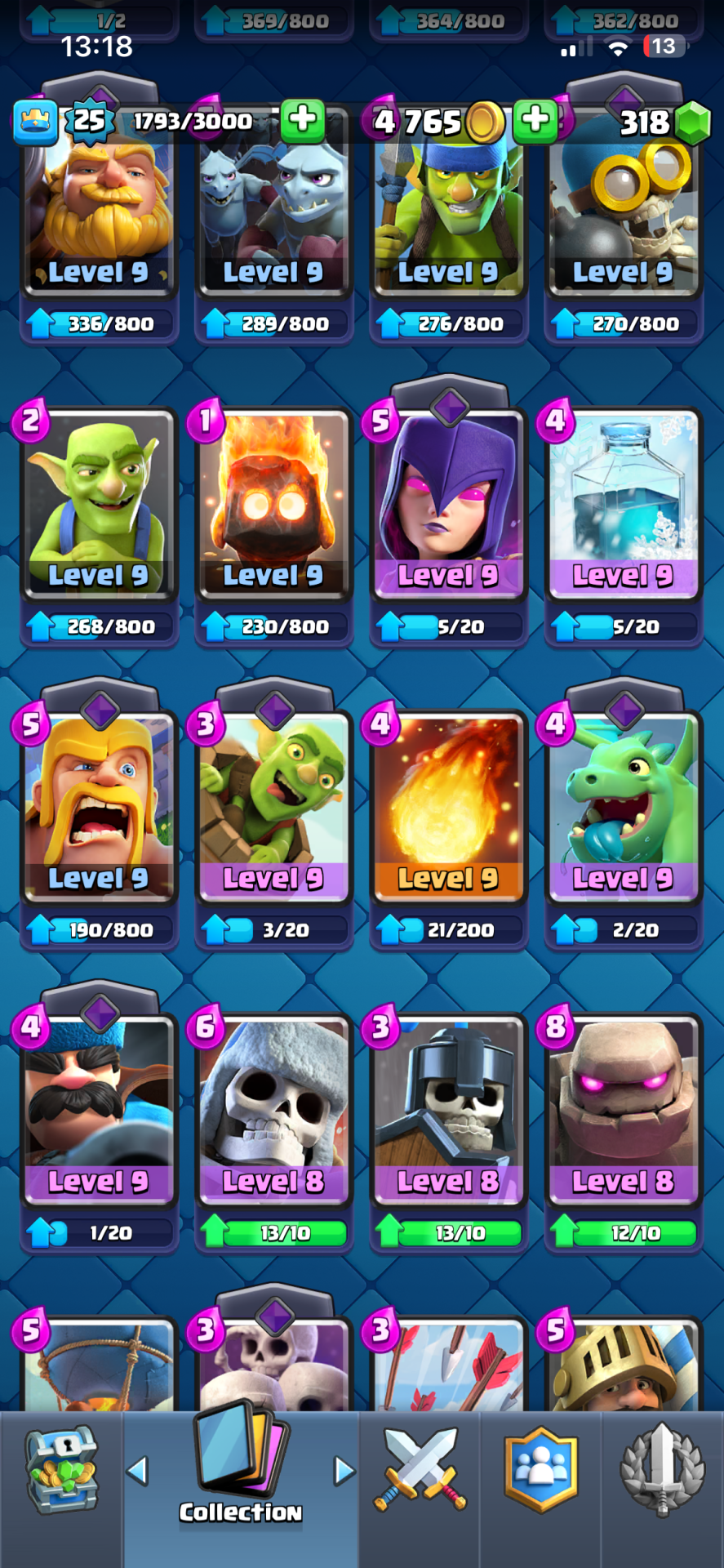Select the Golem card
Image resolution: width=724 pixels, height=1568 pixels.
tap(623, 1111)
